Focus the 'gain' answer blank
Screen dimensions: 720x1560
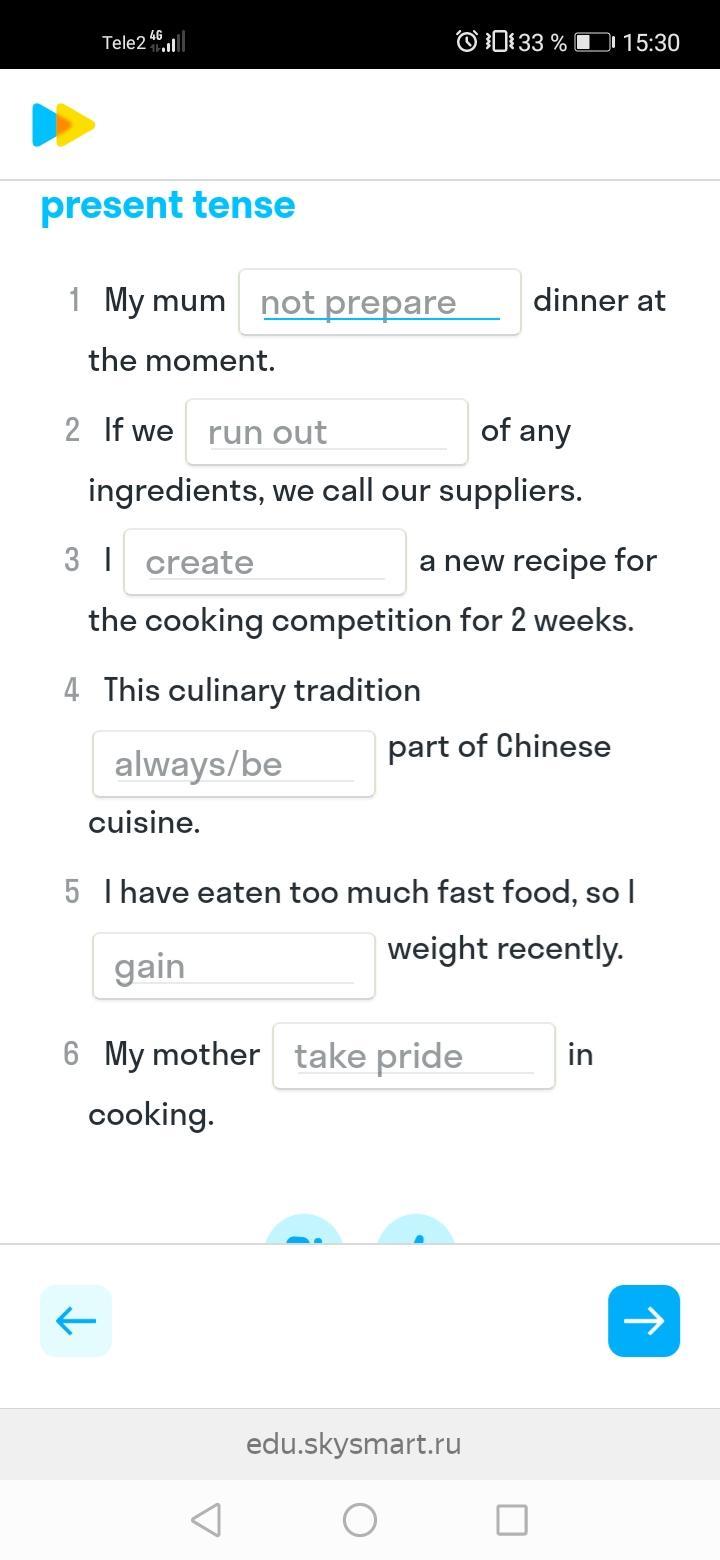pos(233,966)
